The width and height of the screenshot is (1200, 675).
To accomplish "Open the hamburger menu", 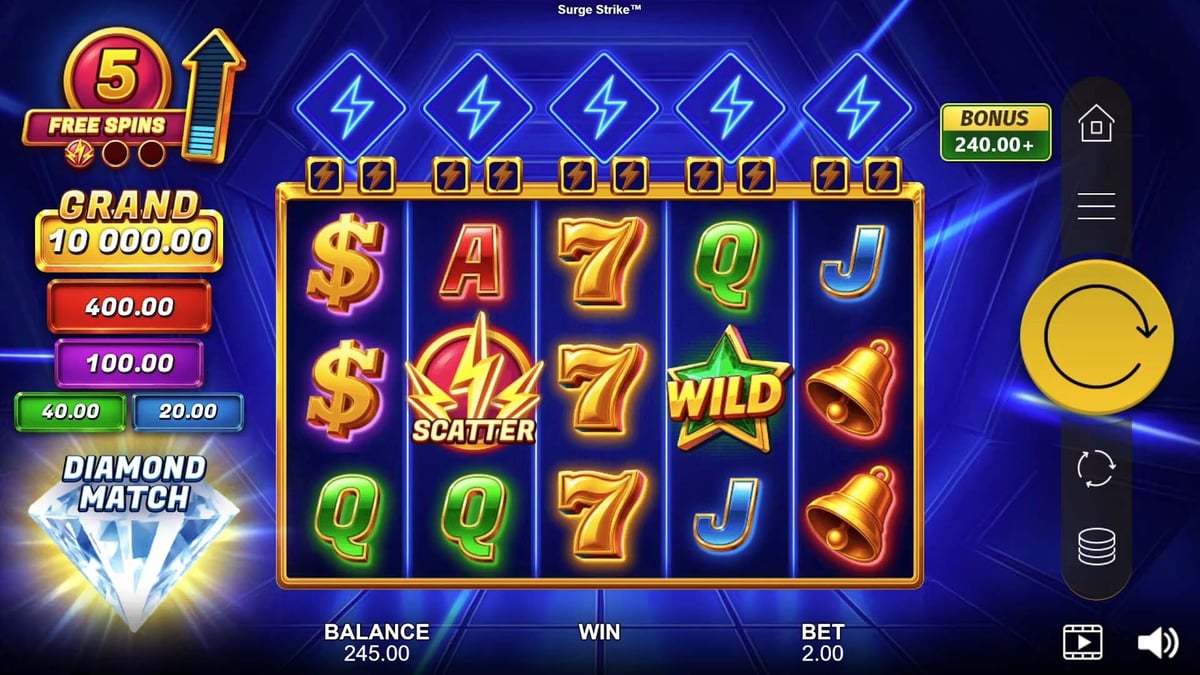I will click(x=1096, y=206).
